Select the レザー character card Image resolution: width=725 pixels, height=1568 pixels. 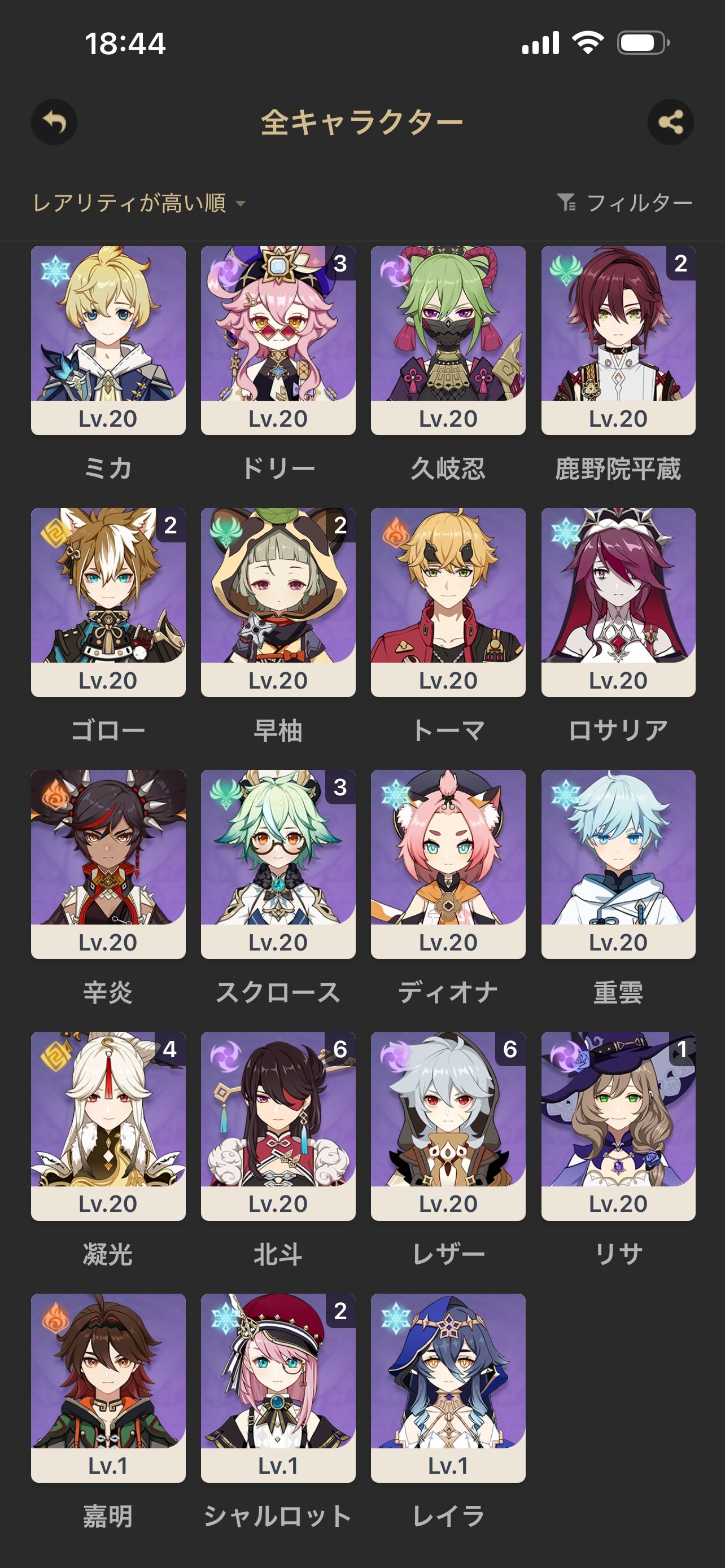point(448,1125)
